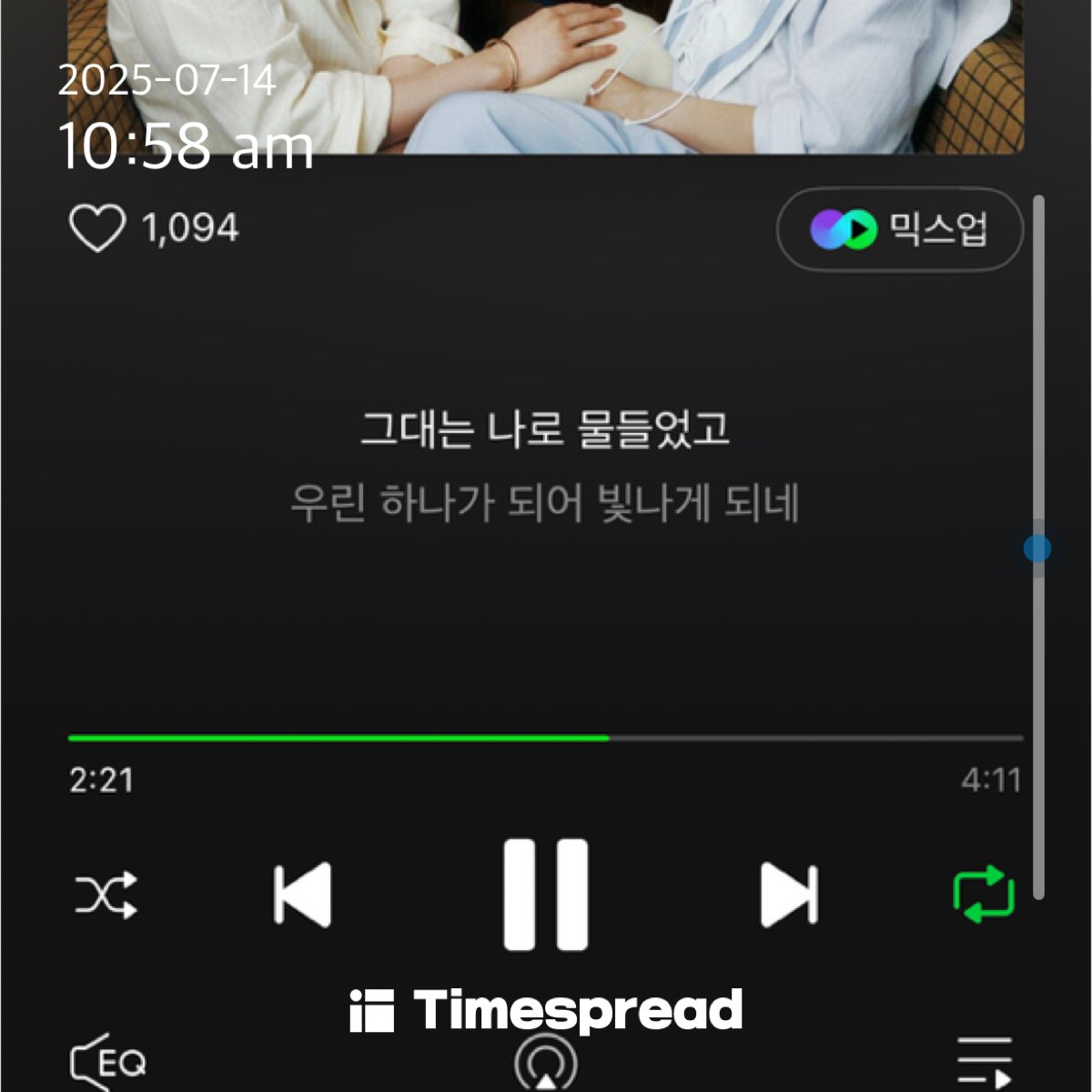Screen dimensions: 1092x1092
Task: Open the 믹스업 mix-up button
Action: pyautogui.click(x=899, y=230)
